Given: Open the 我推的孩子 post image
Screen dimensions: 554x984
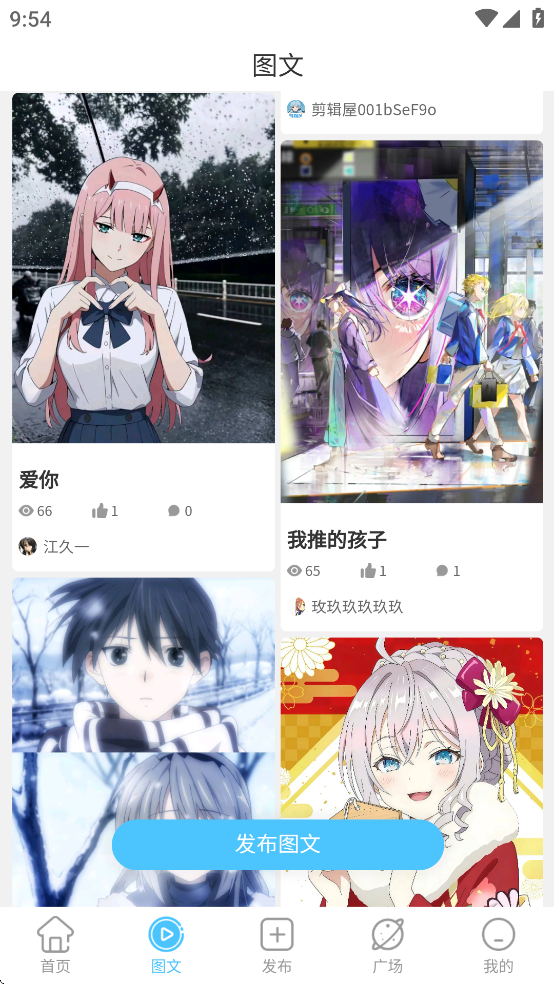Looking at the screenshot, I should [412, 321].
